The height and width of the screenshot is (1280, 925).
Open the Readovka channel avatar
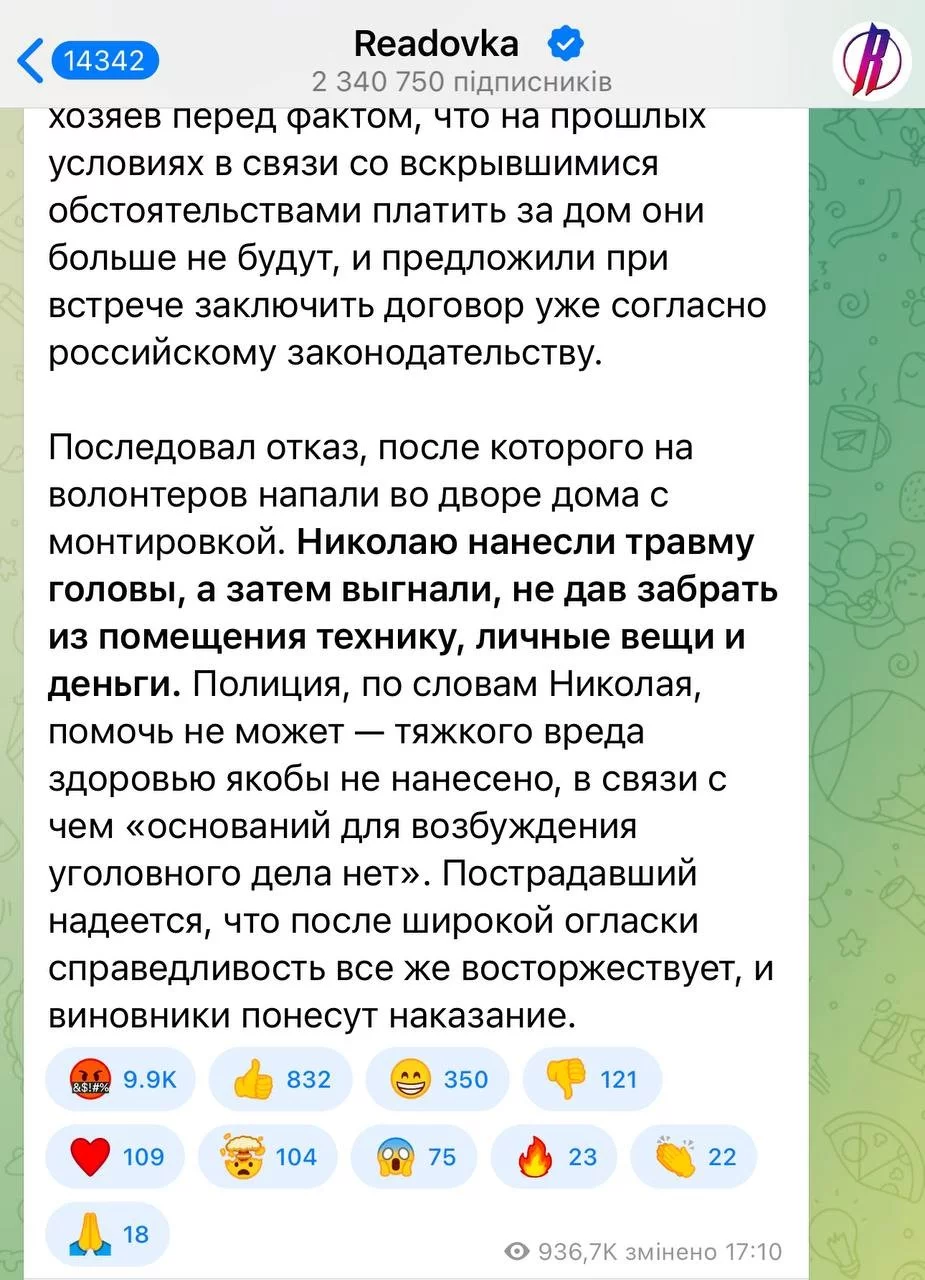871,60
